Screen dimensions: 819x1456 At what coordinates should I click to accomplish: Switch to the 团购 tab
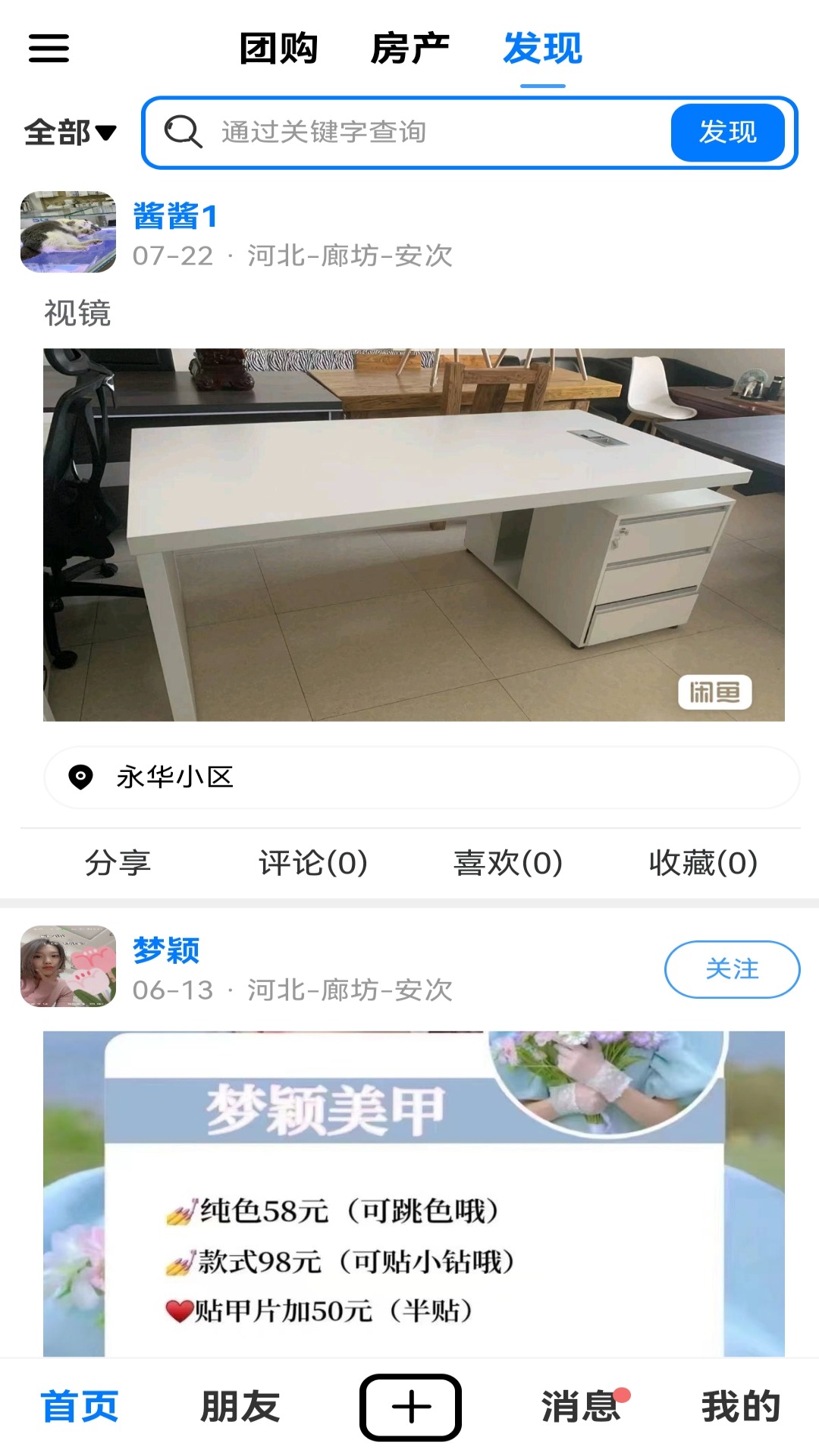point(278,47)
